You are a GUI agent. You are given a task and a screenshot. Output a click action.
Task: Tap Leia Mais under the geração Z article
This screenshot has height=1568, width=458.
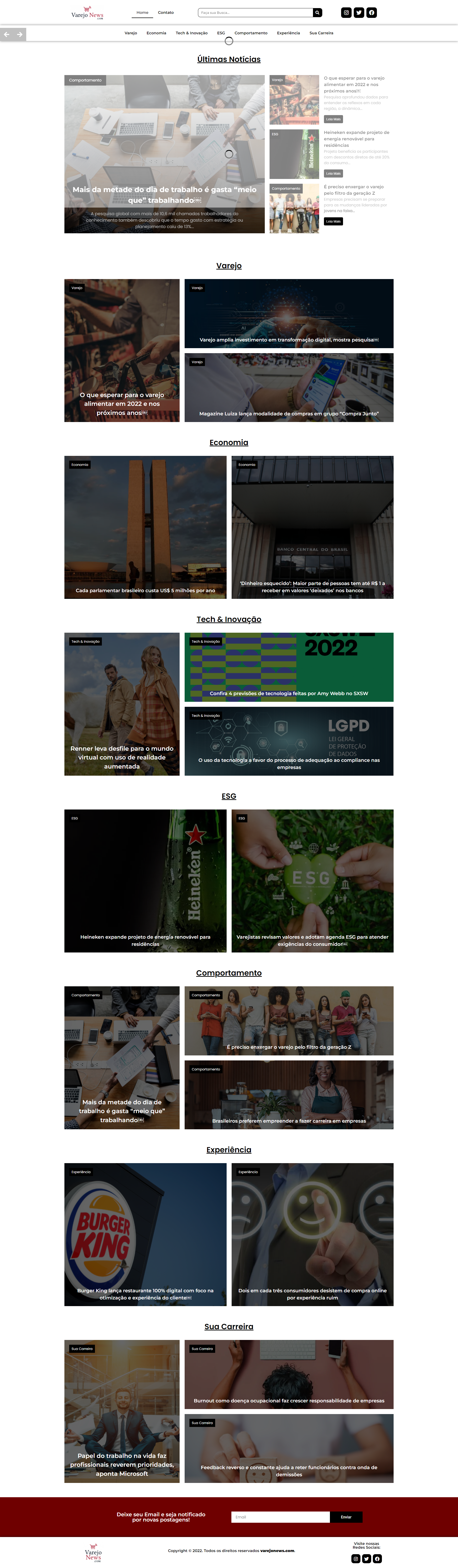click(333, 222)
